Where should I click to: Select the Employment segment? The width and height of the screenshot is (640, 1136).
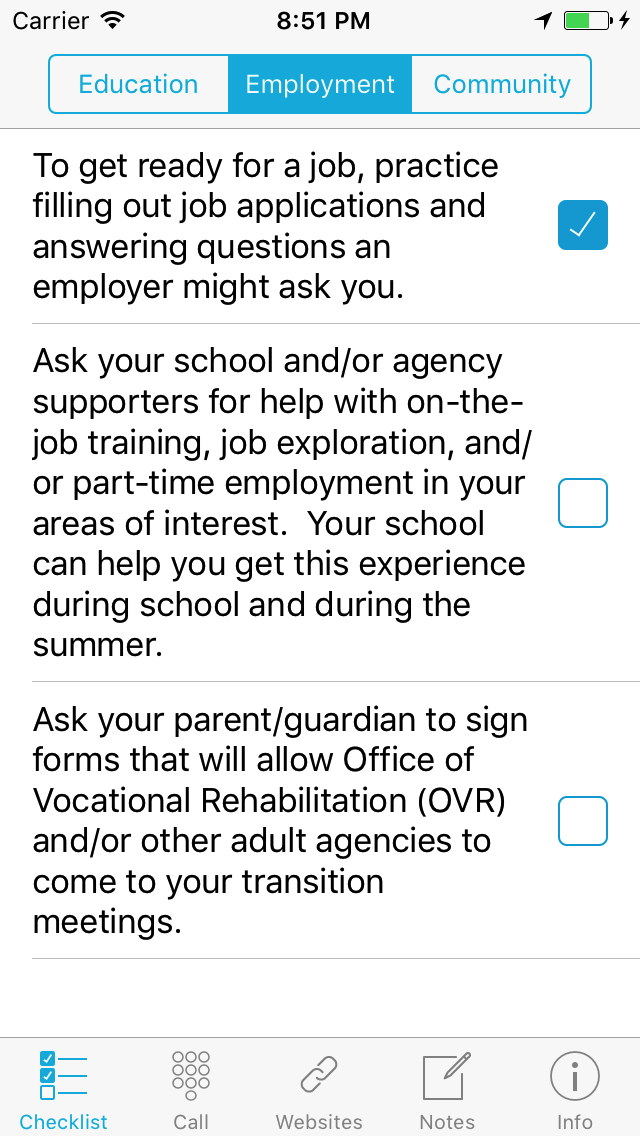tap(320, 84)
